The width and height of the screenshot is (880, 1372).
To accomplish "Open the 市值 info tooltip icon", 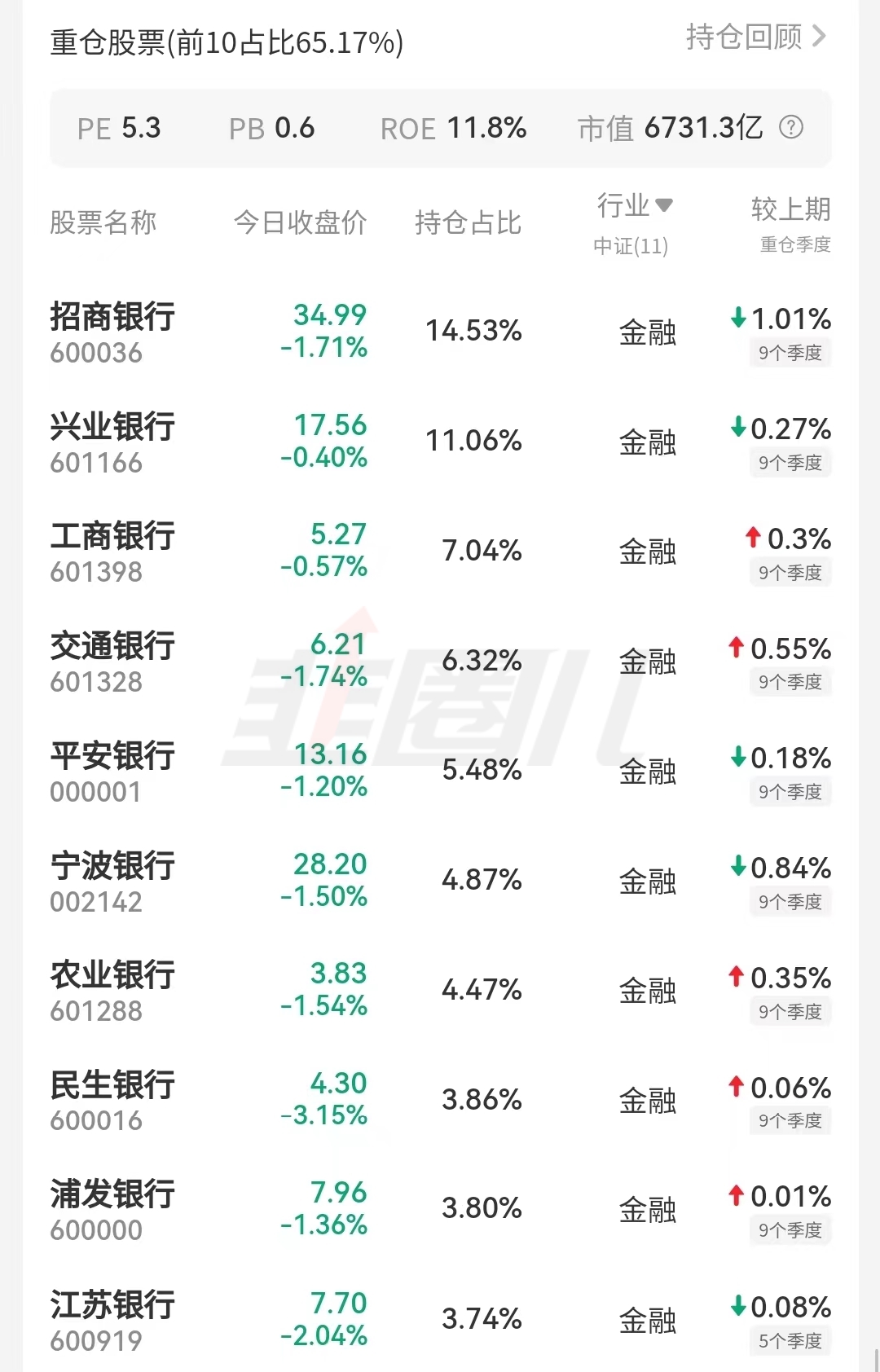I will click(791, 128).
